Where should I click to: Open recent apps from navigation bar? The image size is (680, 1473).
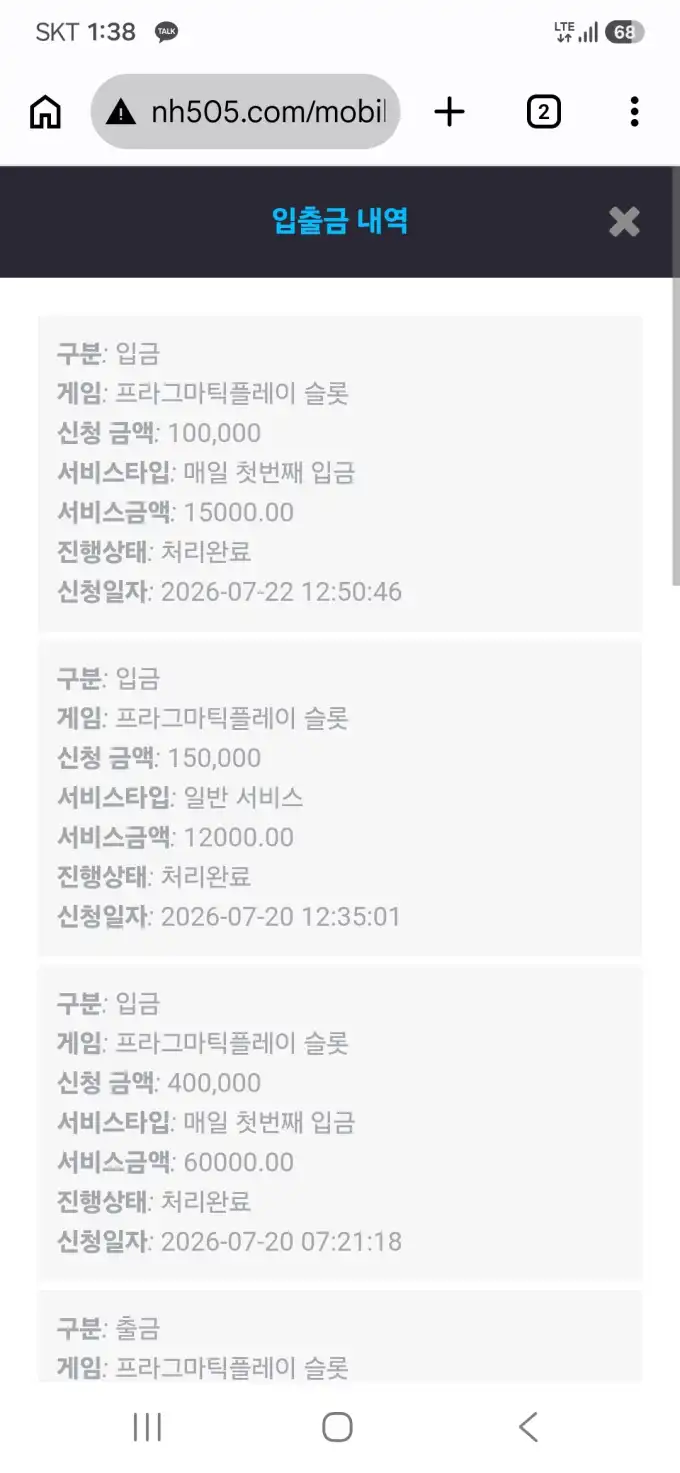pos(147,1427)
